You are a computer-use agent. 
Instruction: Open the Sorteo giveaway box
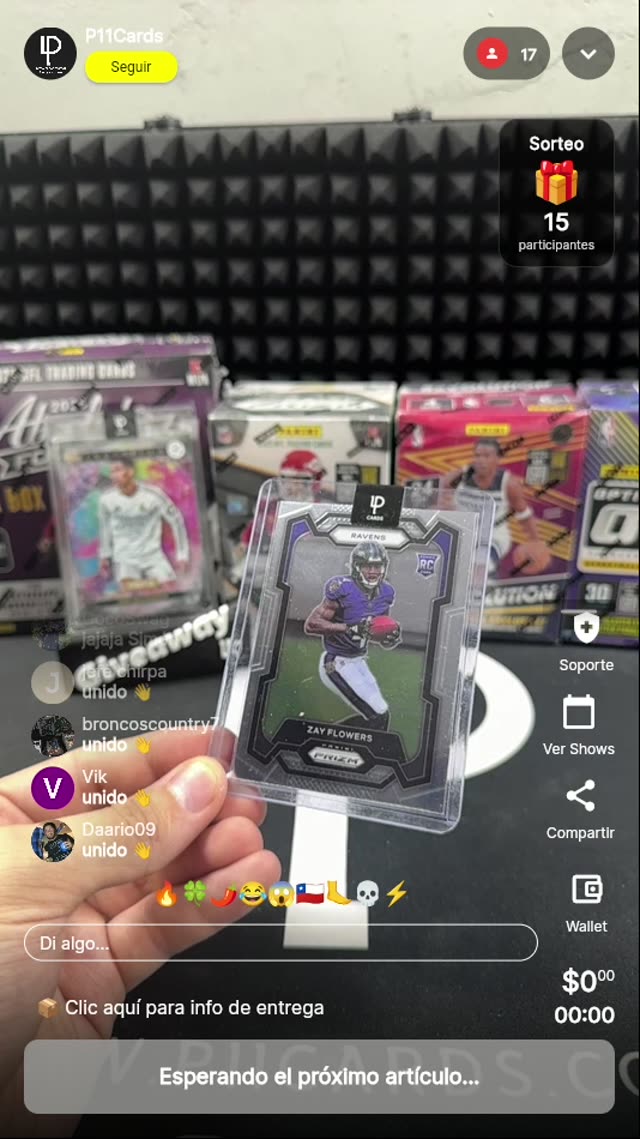click(556, 193)
